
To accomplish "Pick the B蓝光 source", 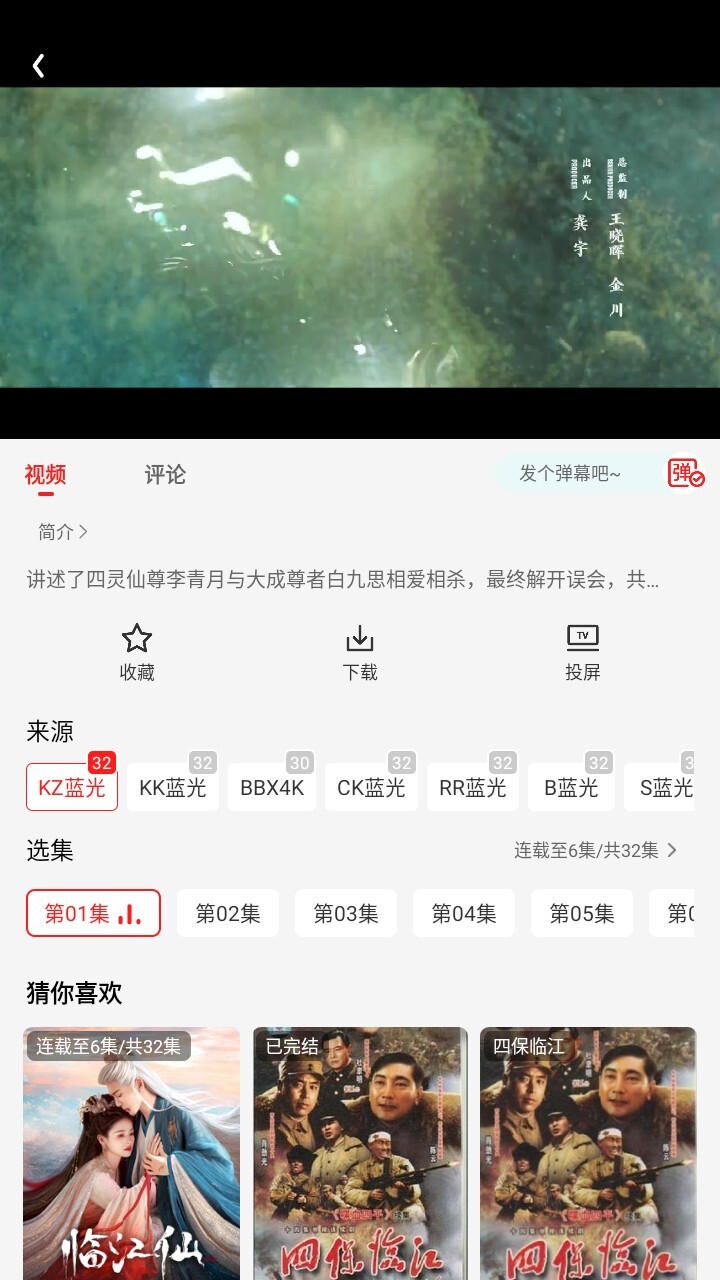I will [x=571, y=787].
